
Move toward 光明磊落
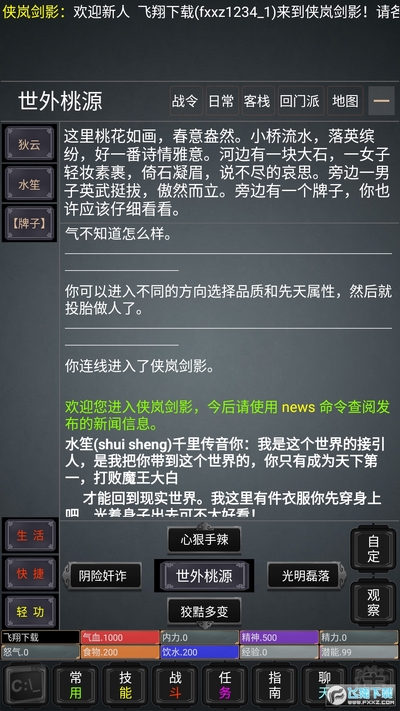306,576
